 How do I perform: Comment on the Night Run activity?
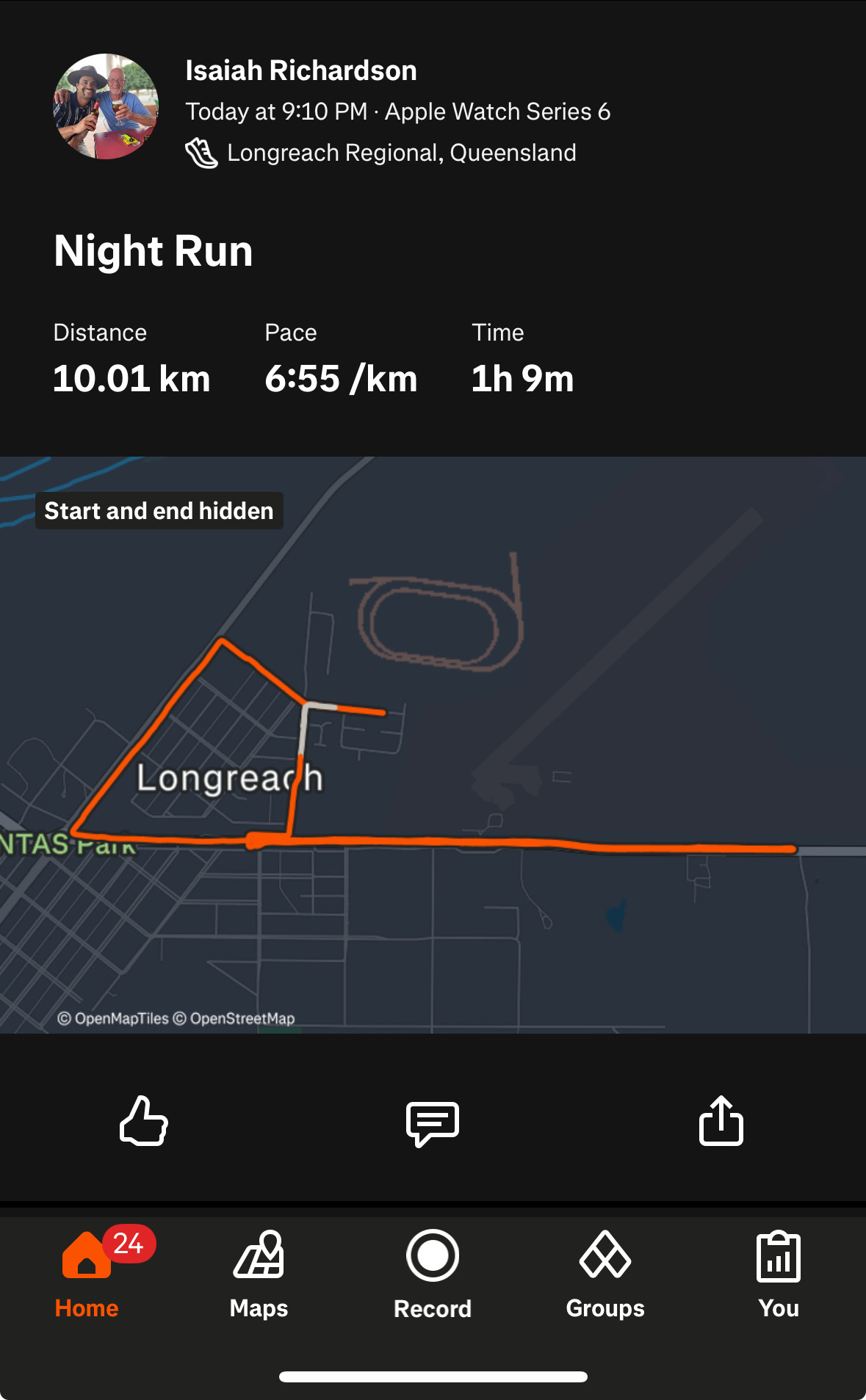click(x=433, y=1122)
